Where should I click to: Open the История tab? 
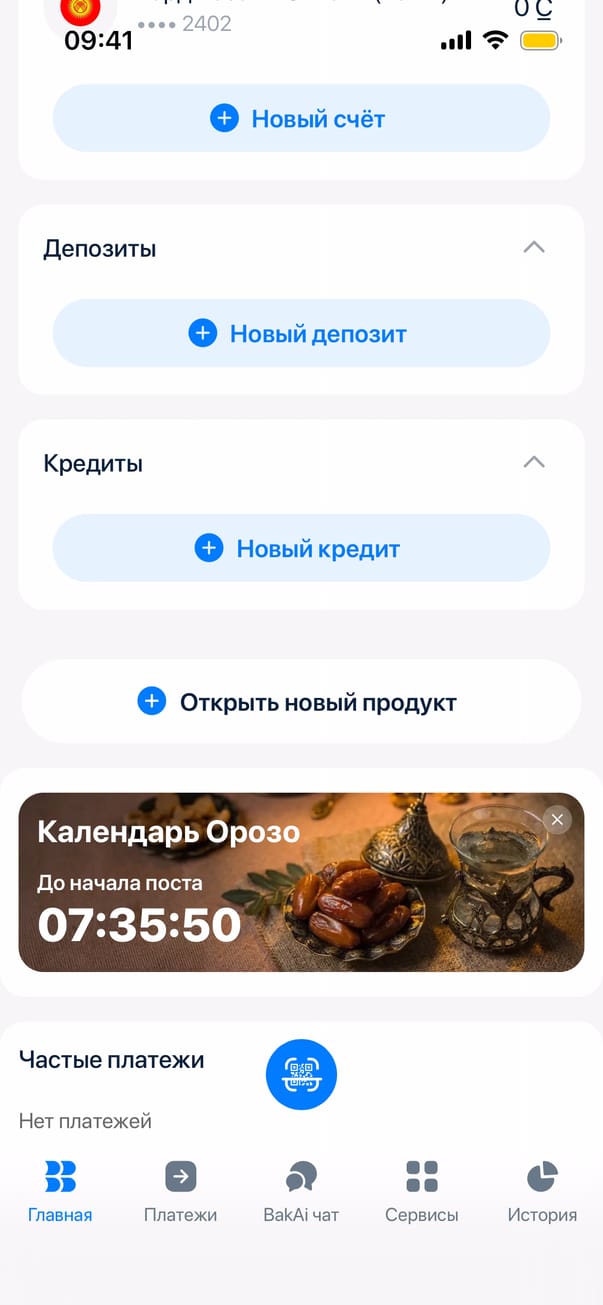click(x=542, y=1191)
